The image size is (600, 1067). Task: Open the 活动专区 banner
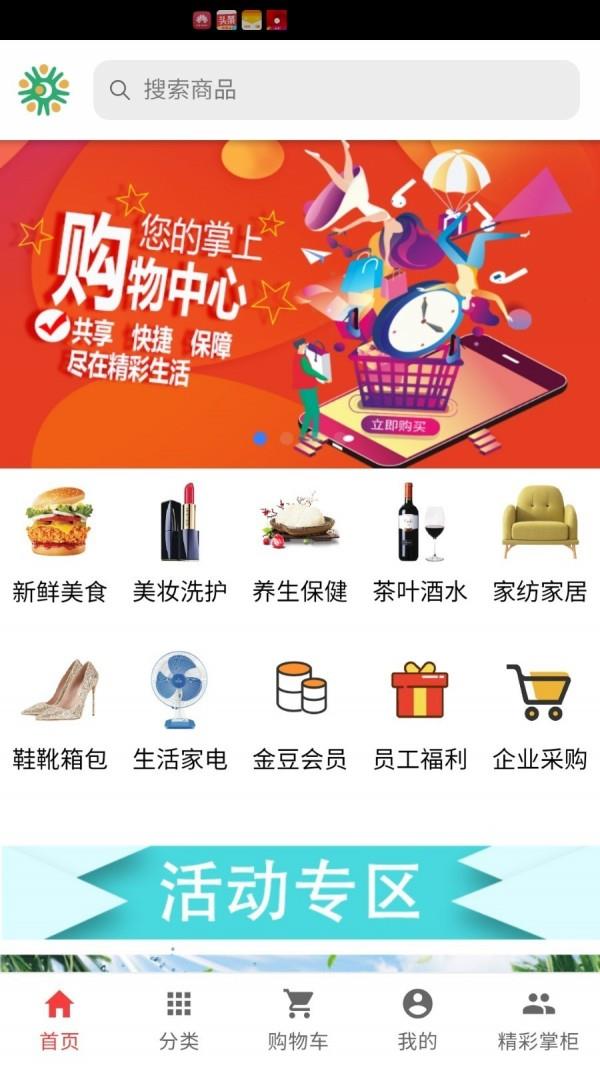[x=300, y=892]
